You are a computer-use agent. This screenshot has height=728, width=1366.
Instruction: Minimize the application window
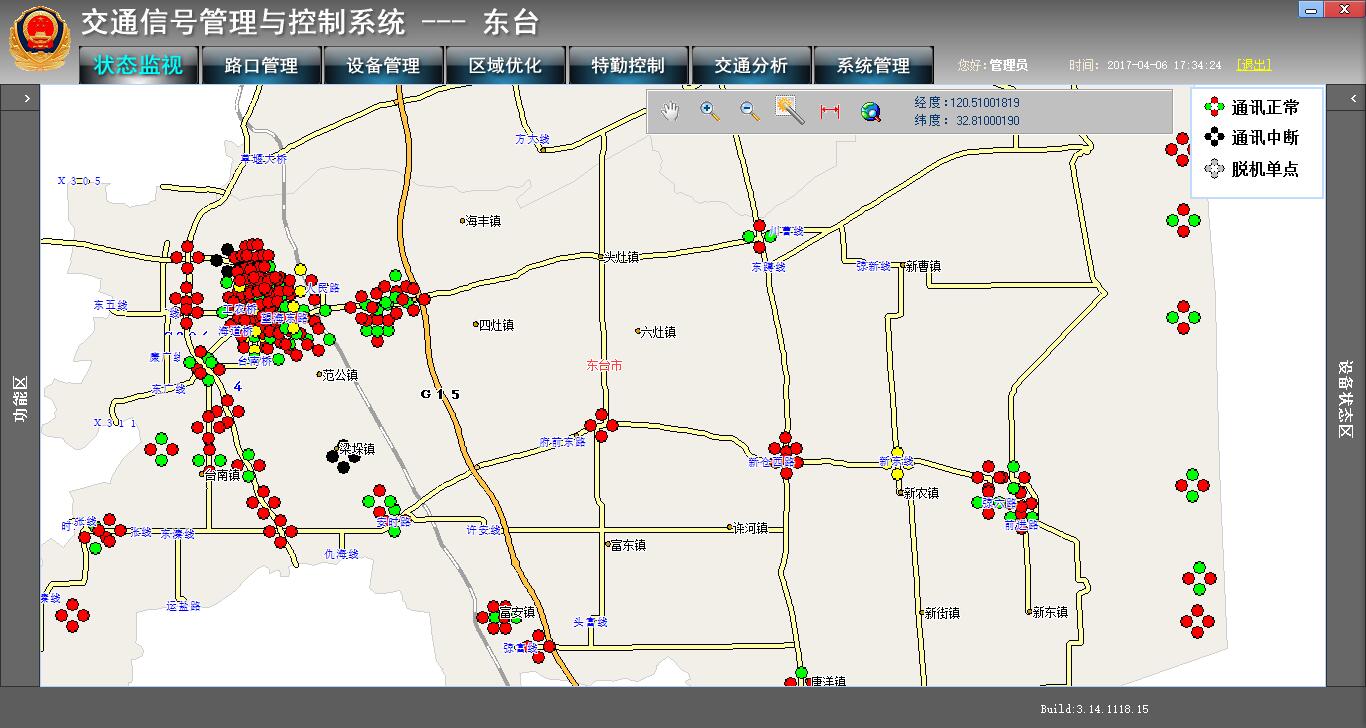click(1311, 8)
